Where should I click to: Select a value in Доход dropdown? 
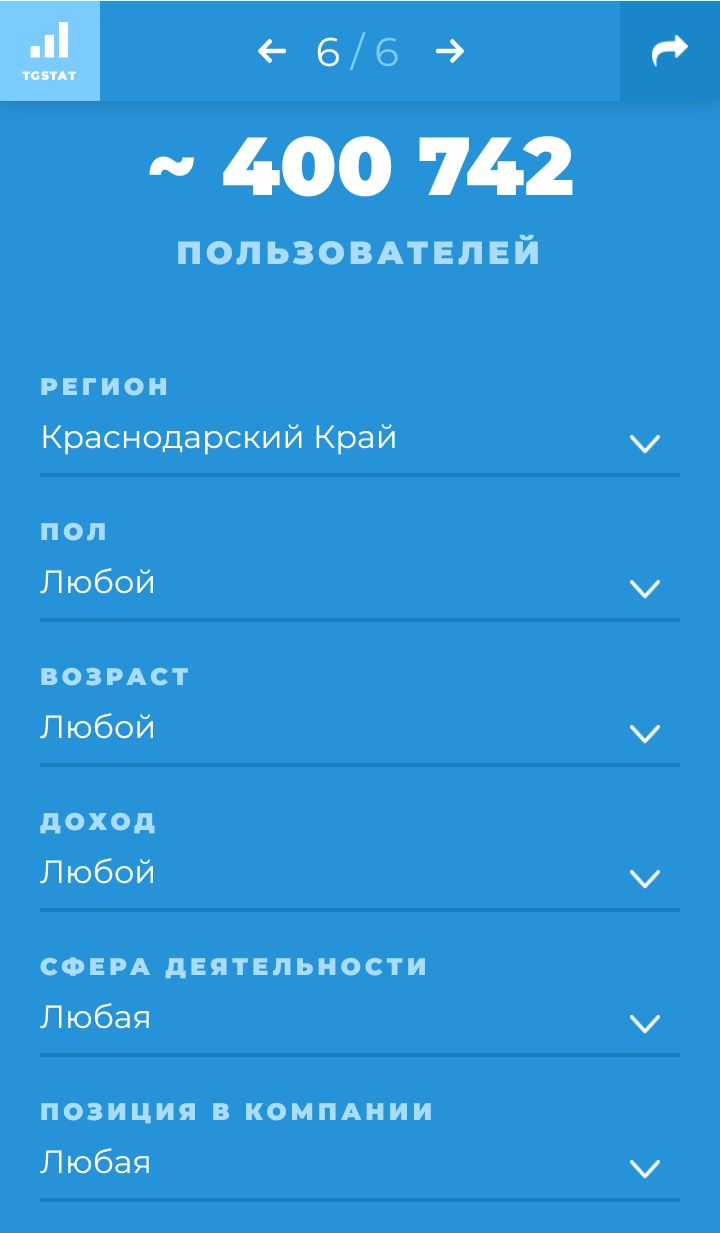pos(360,874)
